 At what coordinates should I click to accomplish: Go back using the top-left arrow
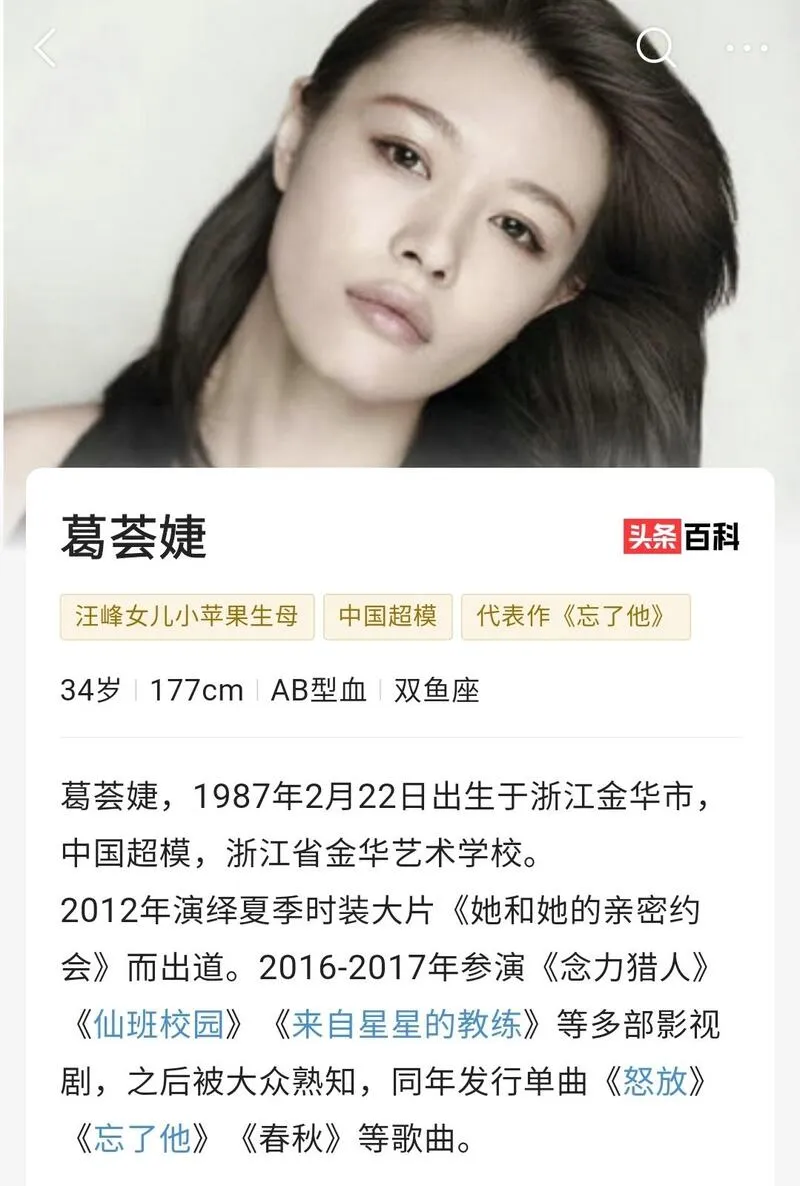pos(45,47)
